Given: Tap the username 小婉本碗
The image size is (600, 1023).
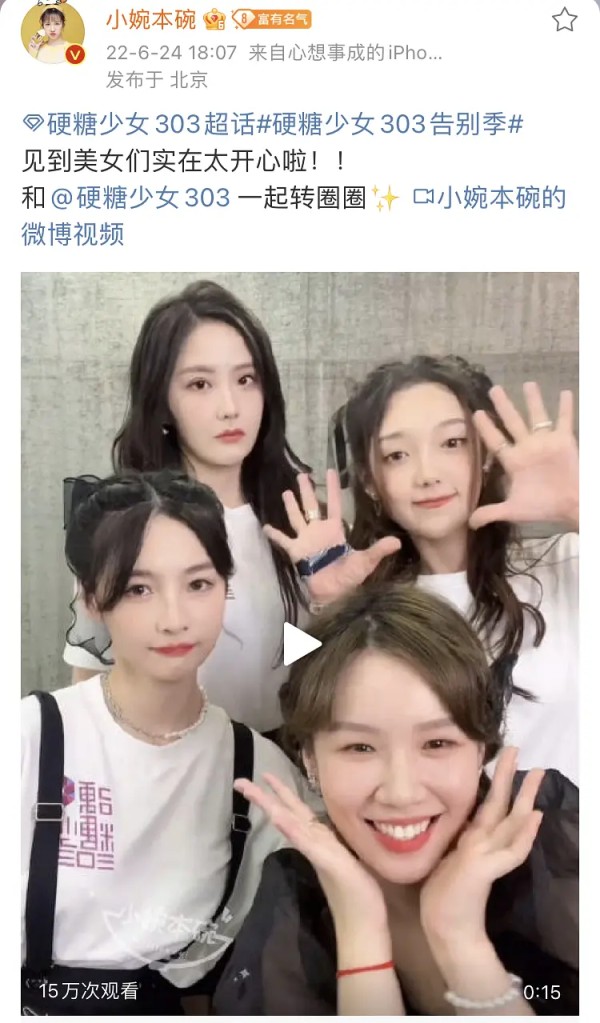Looking at the screenshot, I should (x=152, y=19).
